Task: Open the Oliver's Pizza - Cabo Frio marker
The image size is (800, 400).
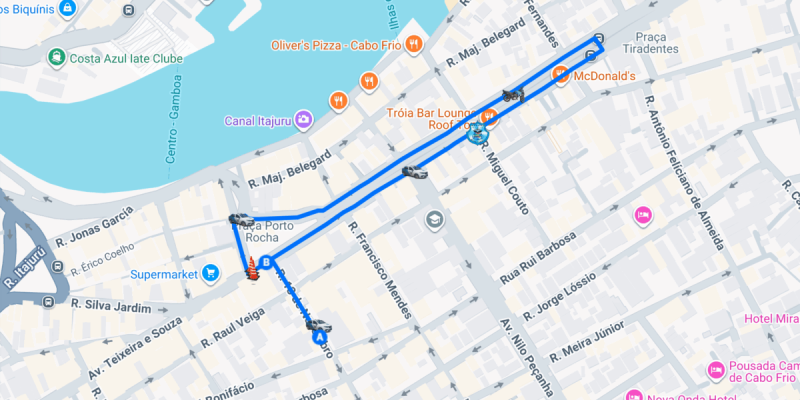Action: coord(415,46)
